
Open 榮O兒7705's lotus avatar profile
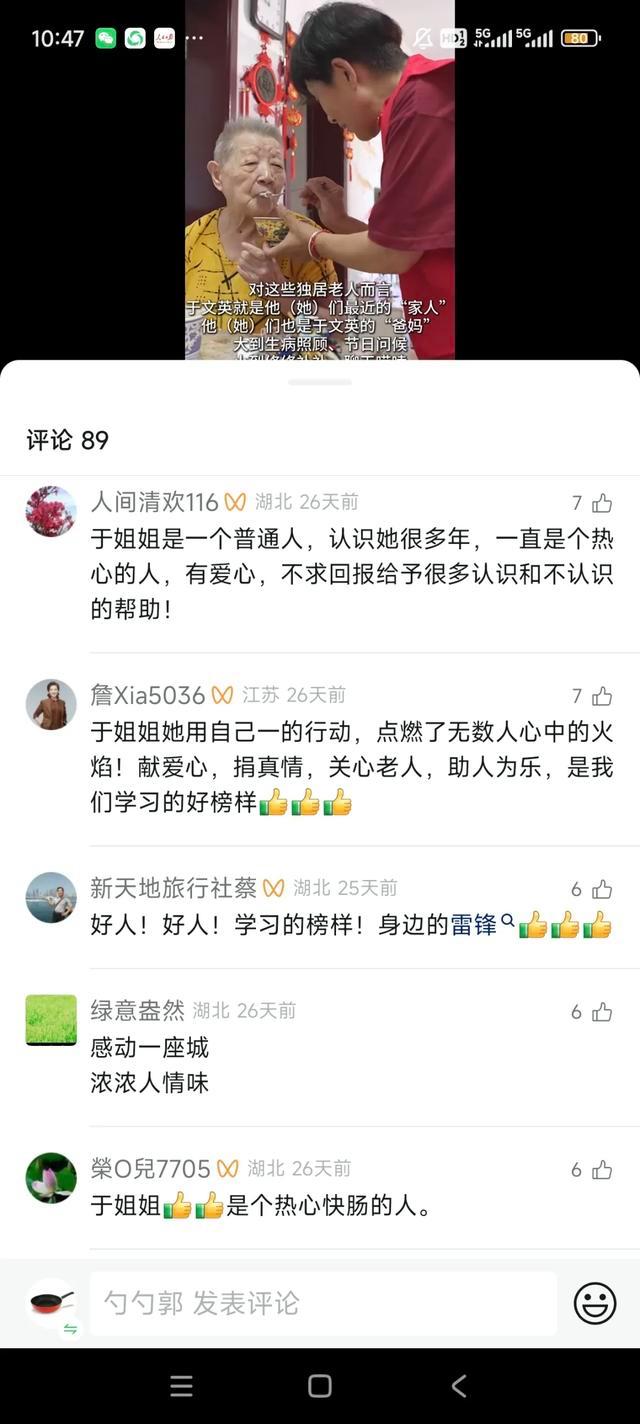click(51, 1178)
